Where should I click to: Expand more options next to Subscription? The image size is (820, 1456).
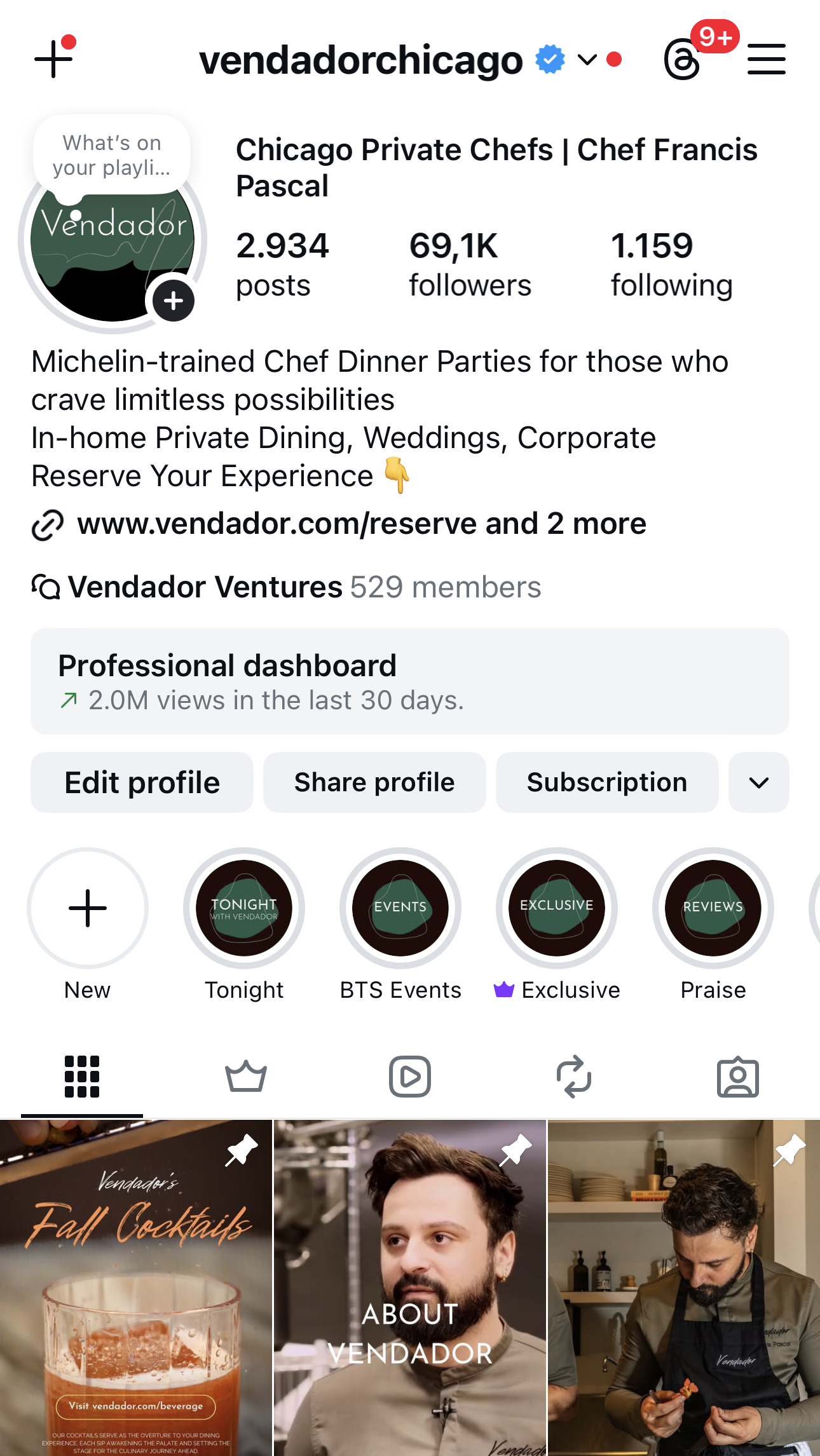click(759, 782)
